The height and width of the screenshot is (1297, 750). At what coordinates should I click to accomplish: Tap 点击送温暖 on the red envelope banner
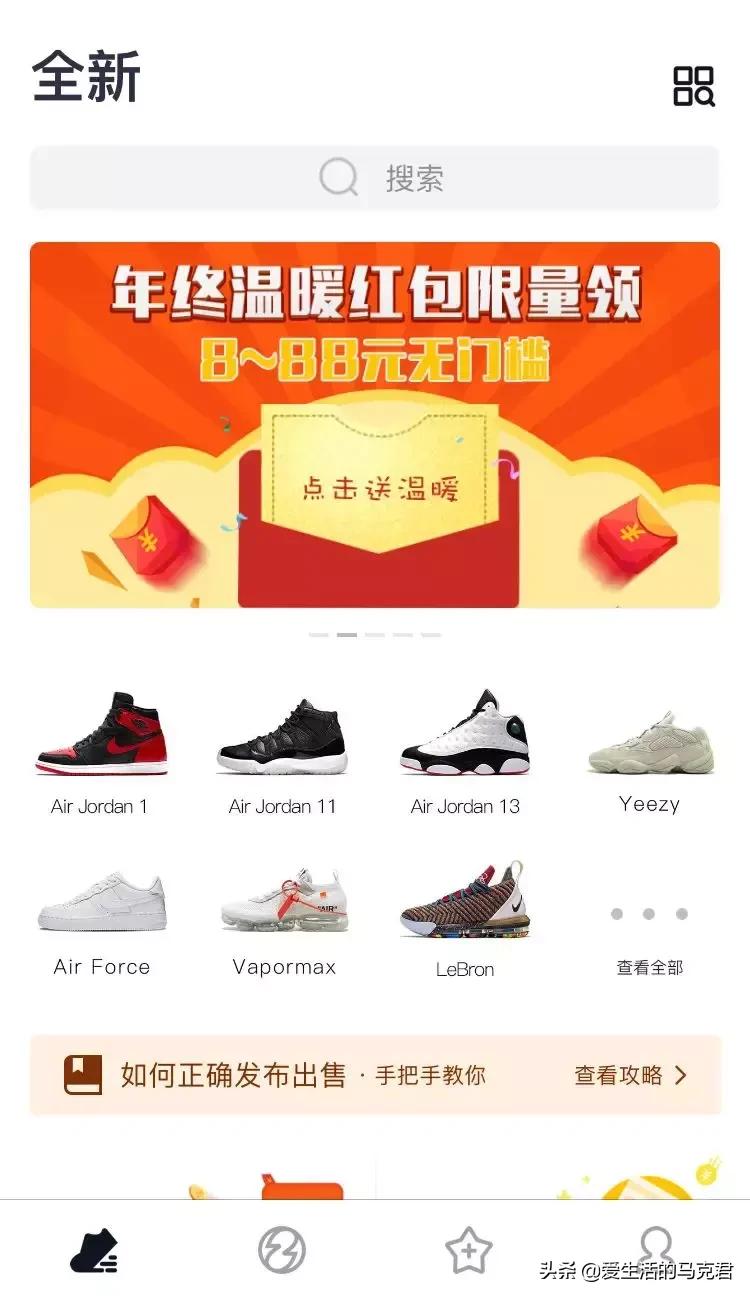[381, 487]
